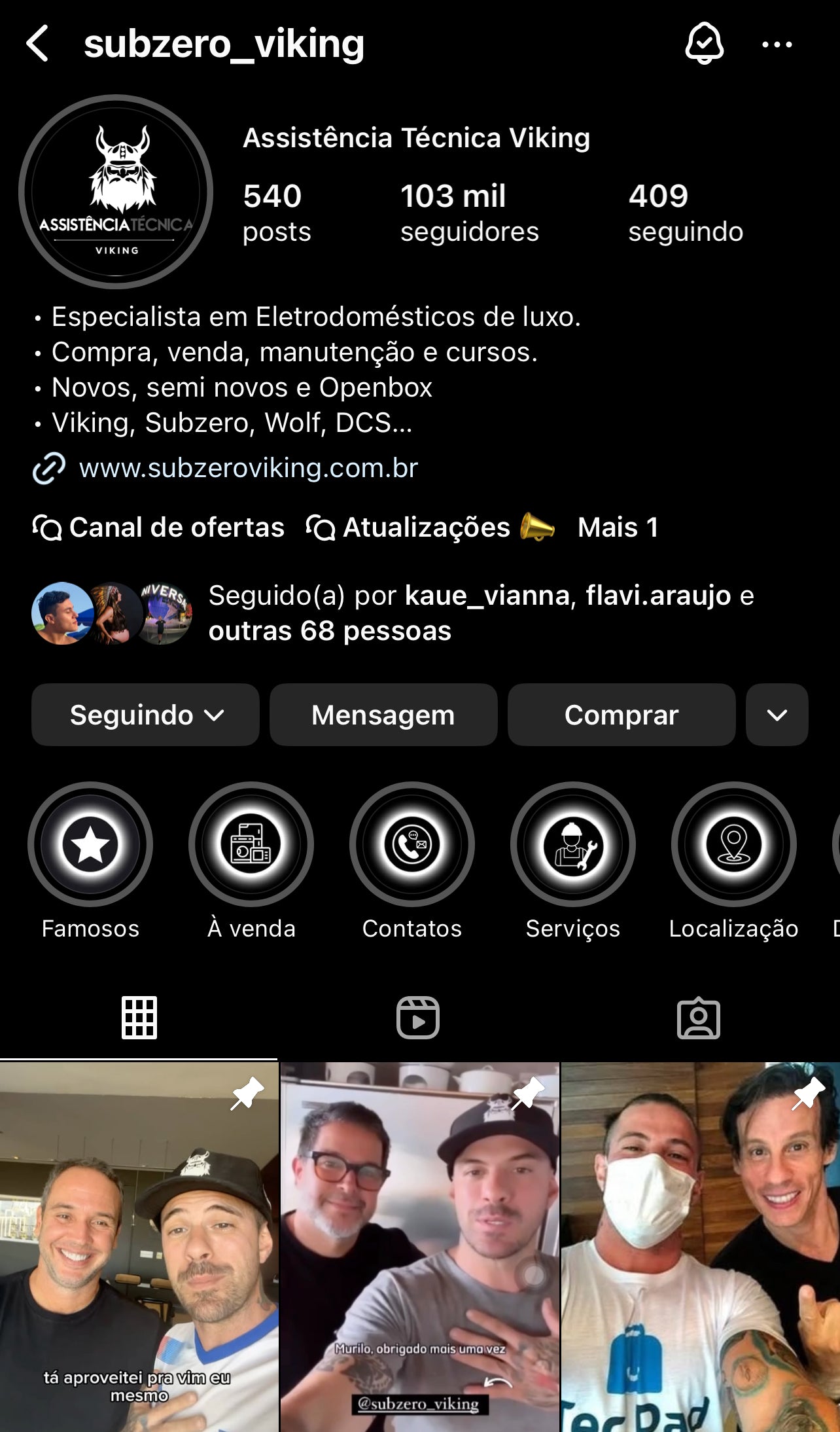
Task: Tap Mais 1 to see more channels
Action: 618,528
